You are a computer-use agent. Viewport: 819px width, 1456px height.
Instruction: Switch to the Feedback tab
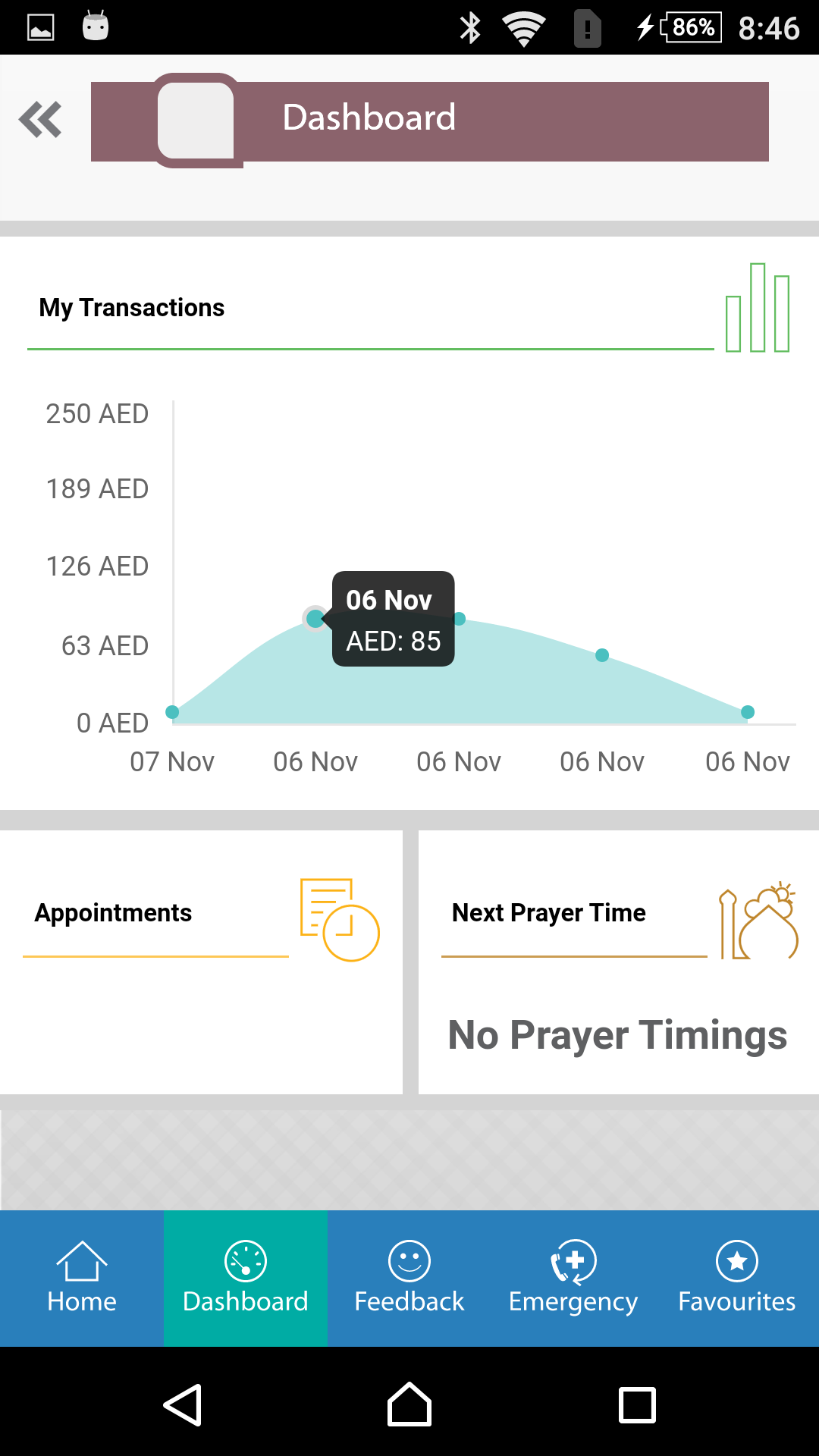click(x=409, y=1279)
